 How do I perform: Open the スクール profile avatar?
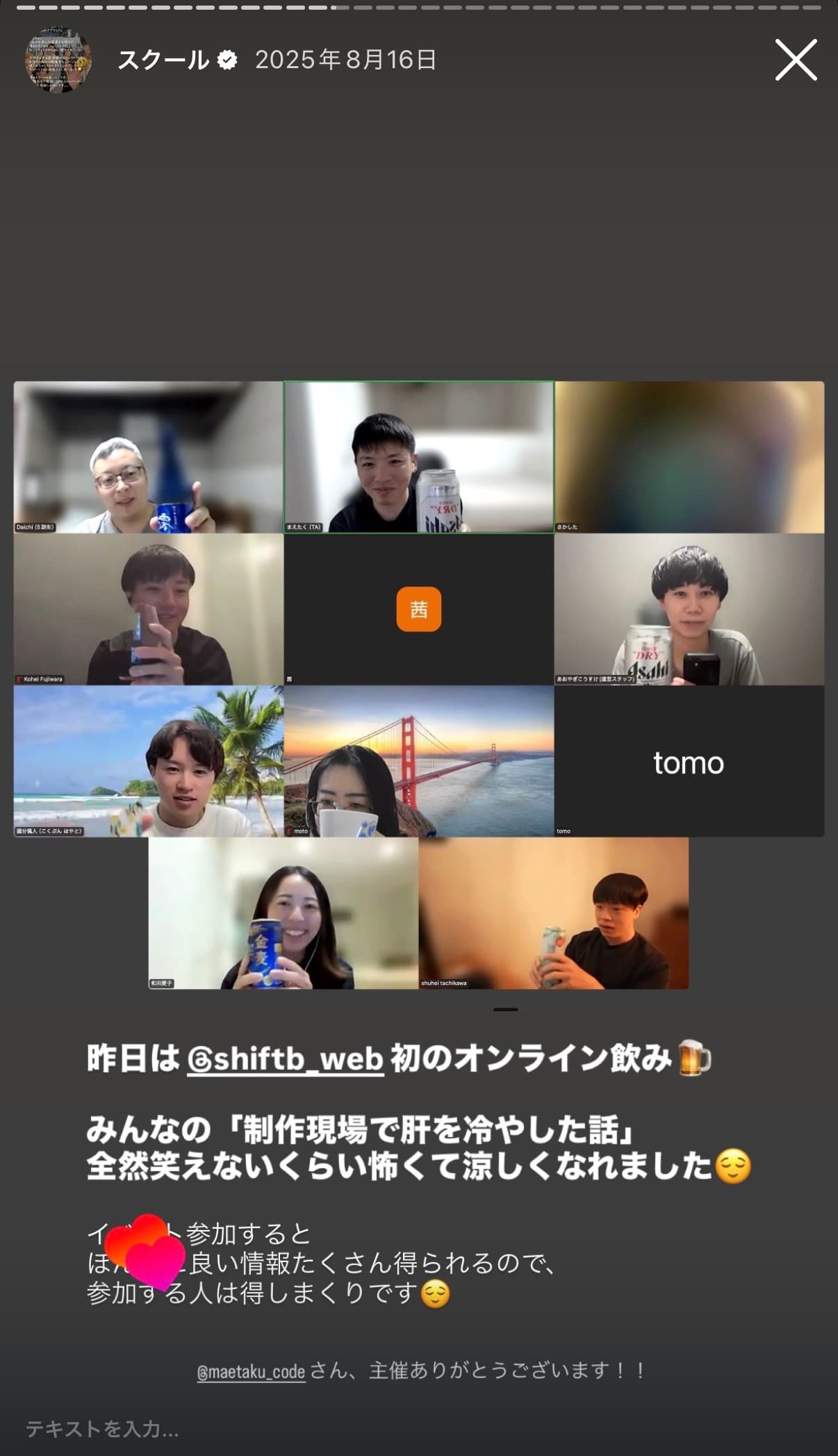[x=58, y=60]
